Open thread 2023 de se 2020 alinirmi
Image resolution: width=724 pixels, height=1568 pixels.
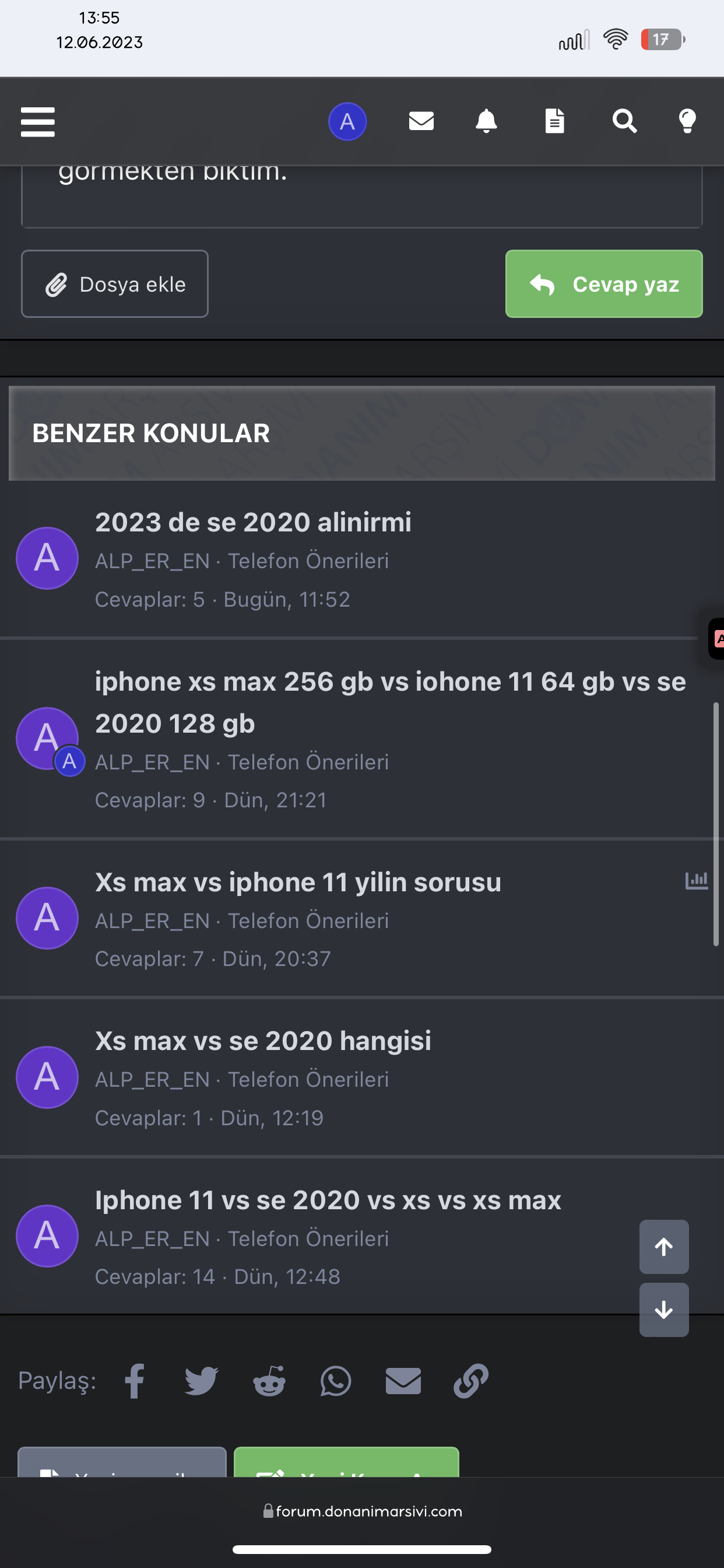(x=253, y=522)
